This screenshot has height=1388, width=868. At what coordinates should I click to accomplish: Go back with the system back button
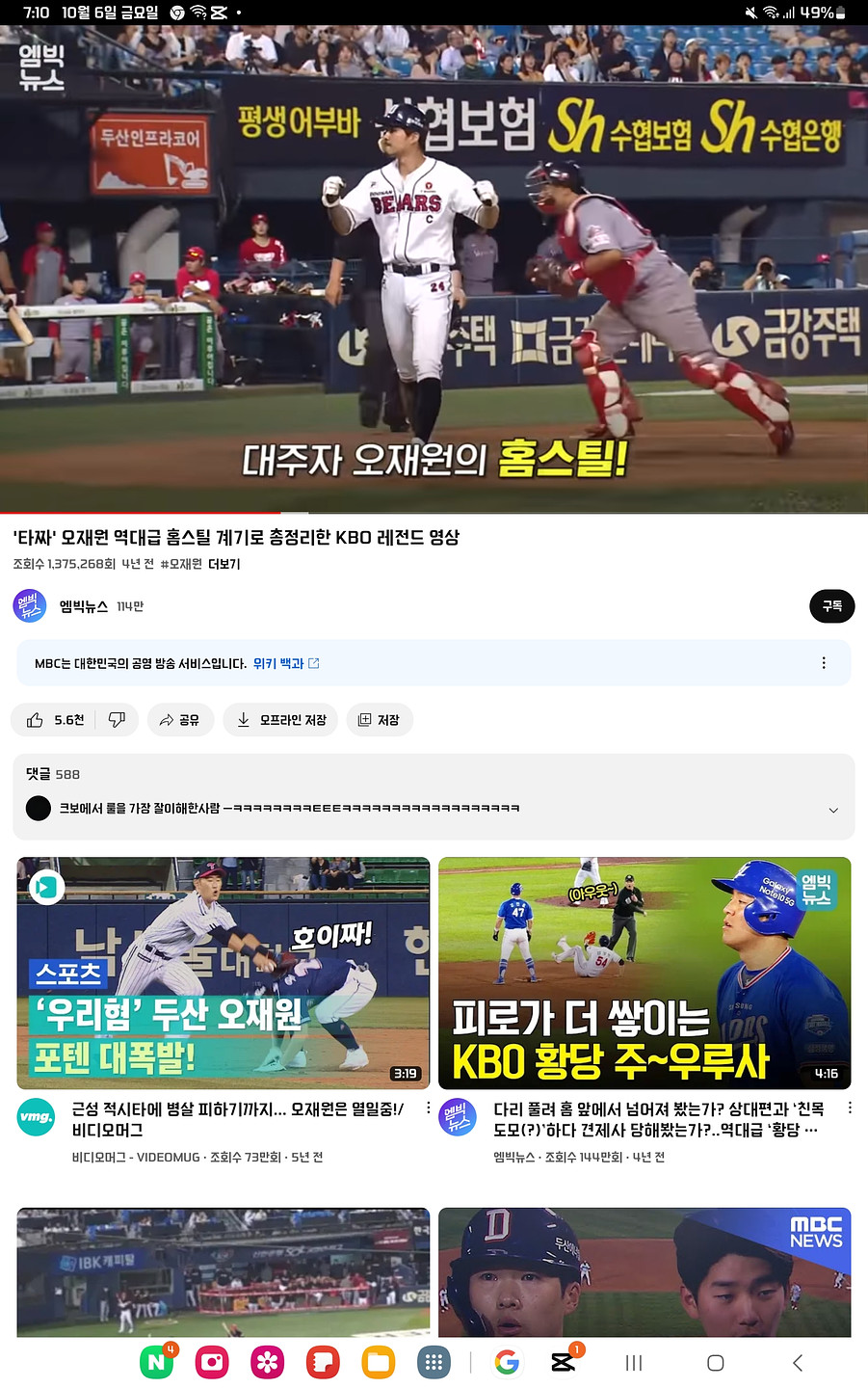(x=797, y=1362)
